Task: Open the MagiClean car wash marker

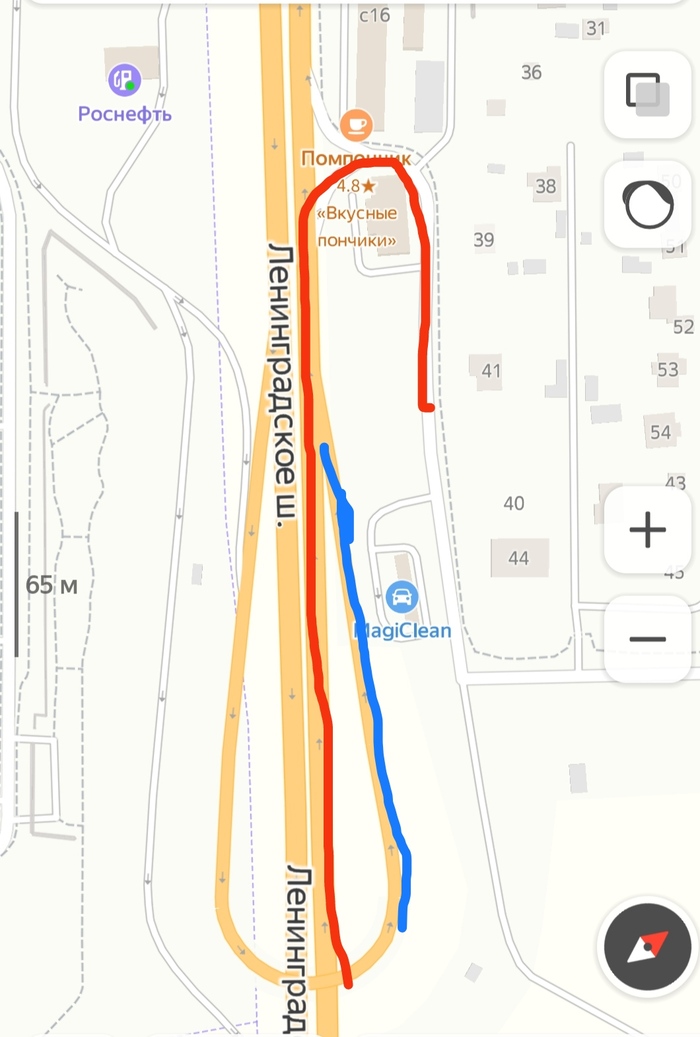Action: click(x=402, y=597)
